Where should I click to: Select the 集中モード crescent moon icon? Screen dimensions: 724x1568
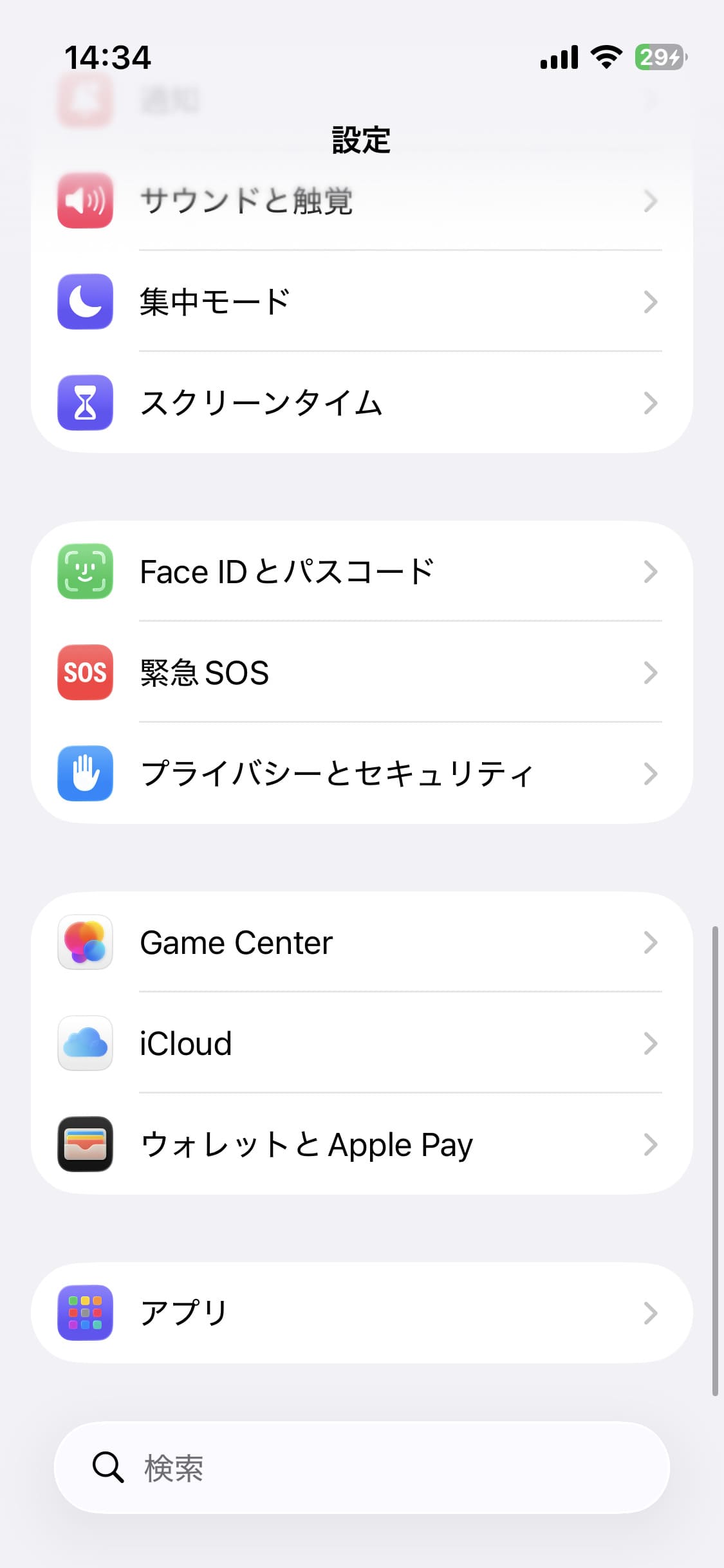(84, 302)
